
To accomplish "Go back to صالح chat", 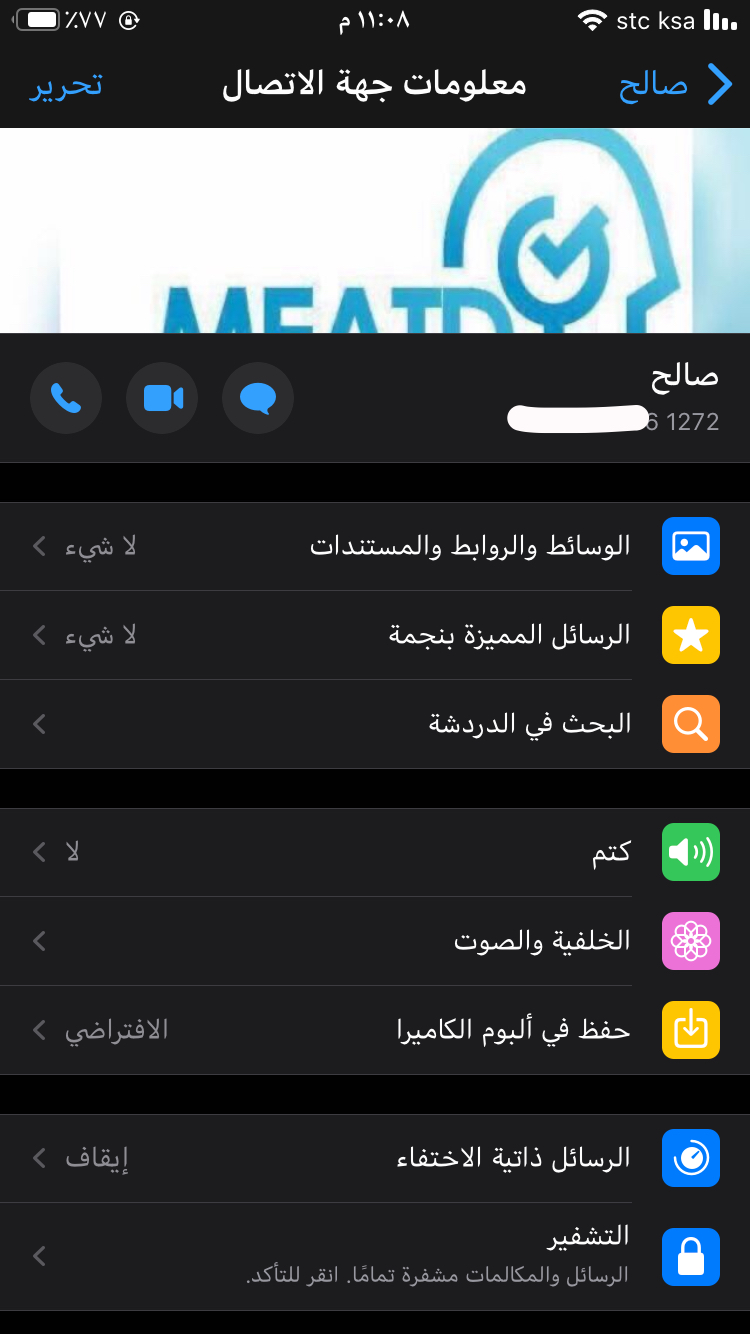I will [676, 85].
